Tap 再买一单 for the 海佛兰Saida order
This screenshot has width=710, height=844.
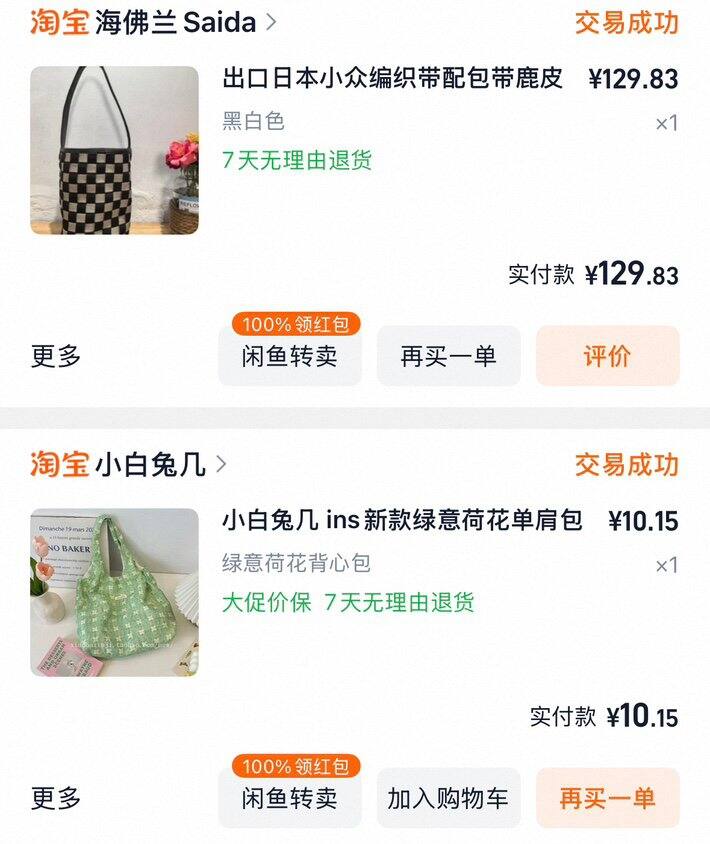(x=448, y=356)
